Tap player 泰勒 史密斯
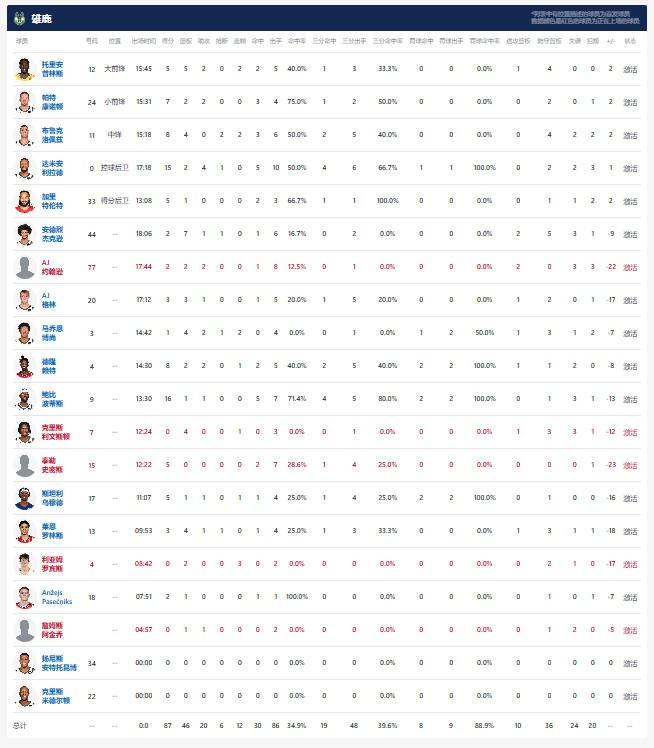This screenshot has height=748, width=654. [x=54, y=465]
